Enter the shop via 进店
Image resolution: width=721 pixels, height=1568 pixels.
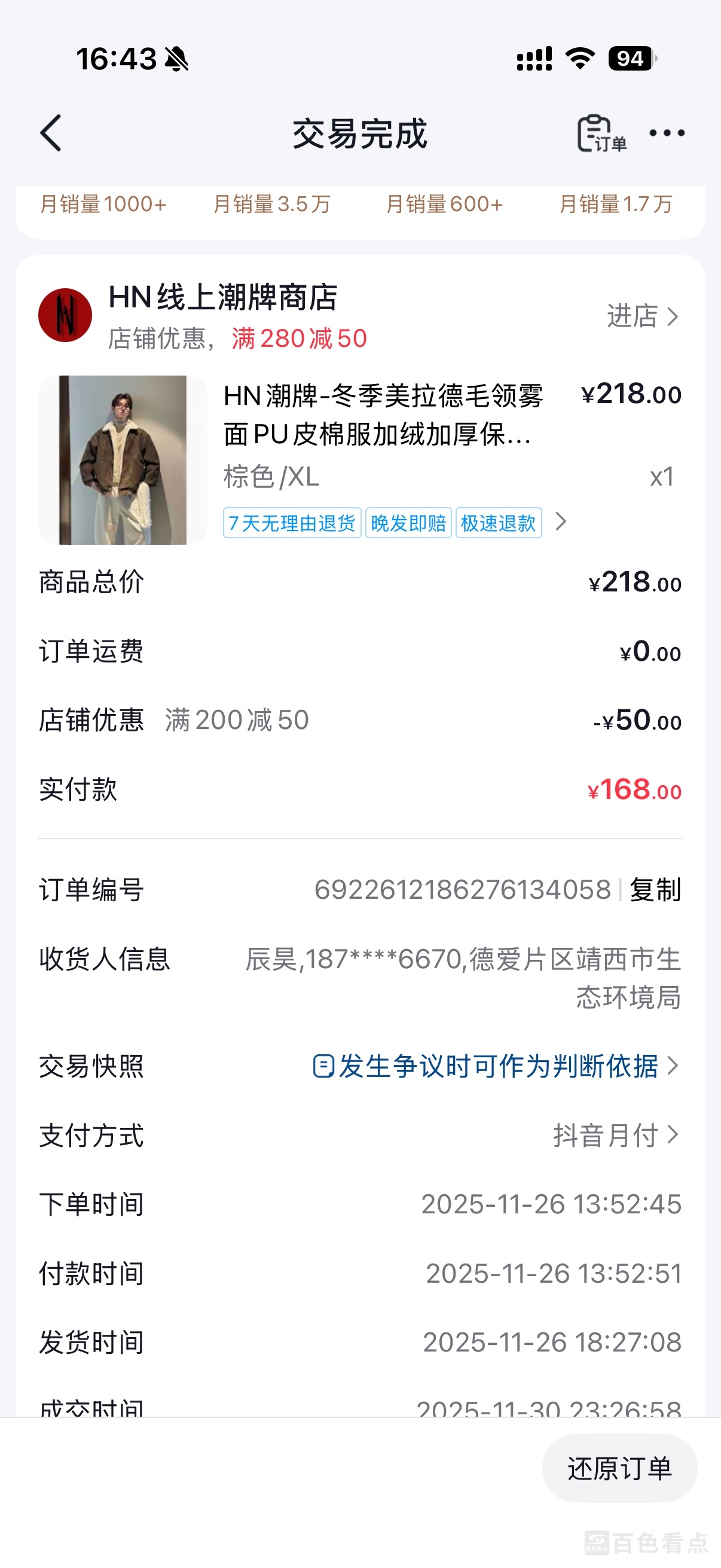[x=642, y=316]
